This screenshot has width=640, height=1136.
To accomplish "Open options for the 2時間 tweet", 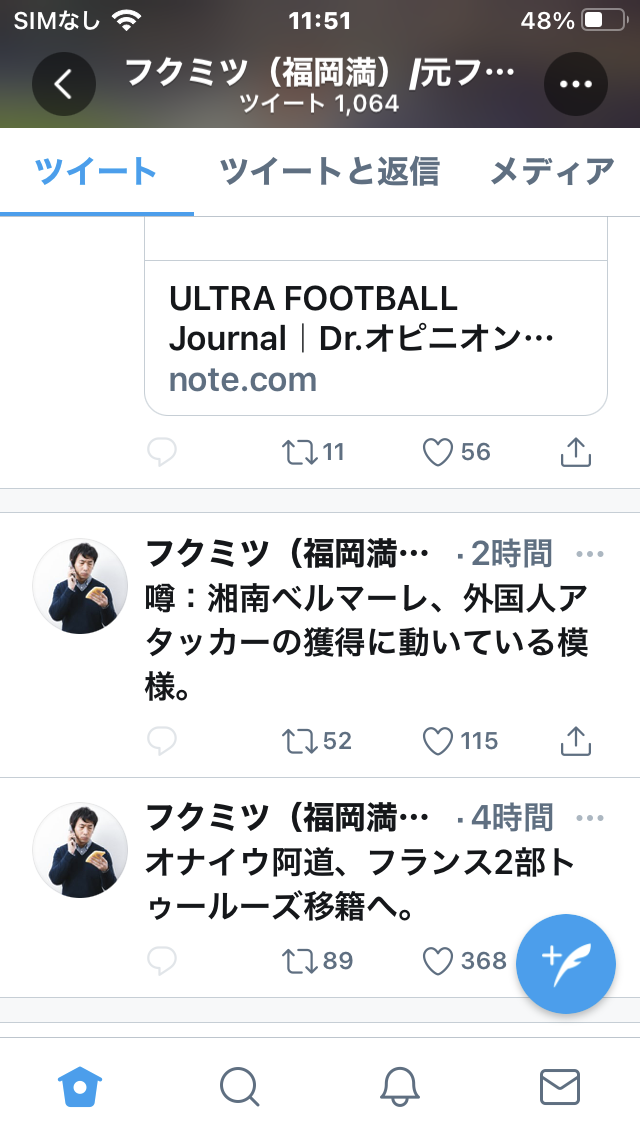I will click(590, 553).
